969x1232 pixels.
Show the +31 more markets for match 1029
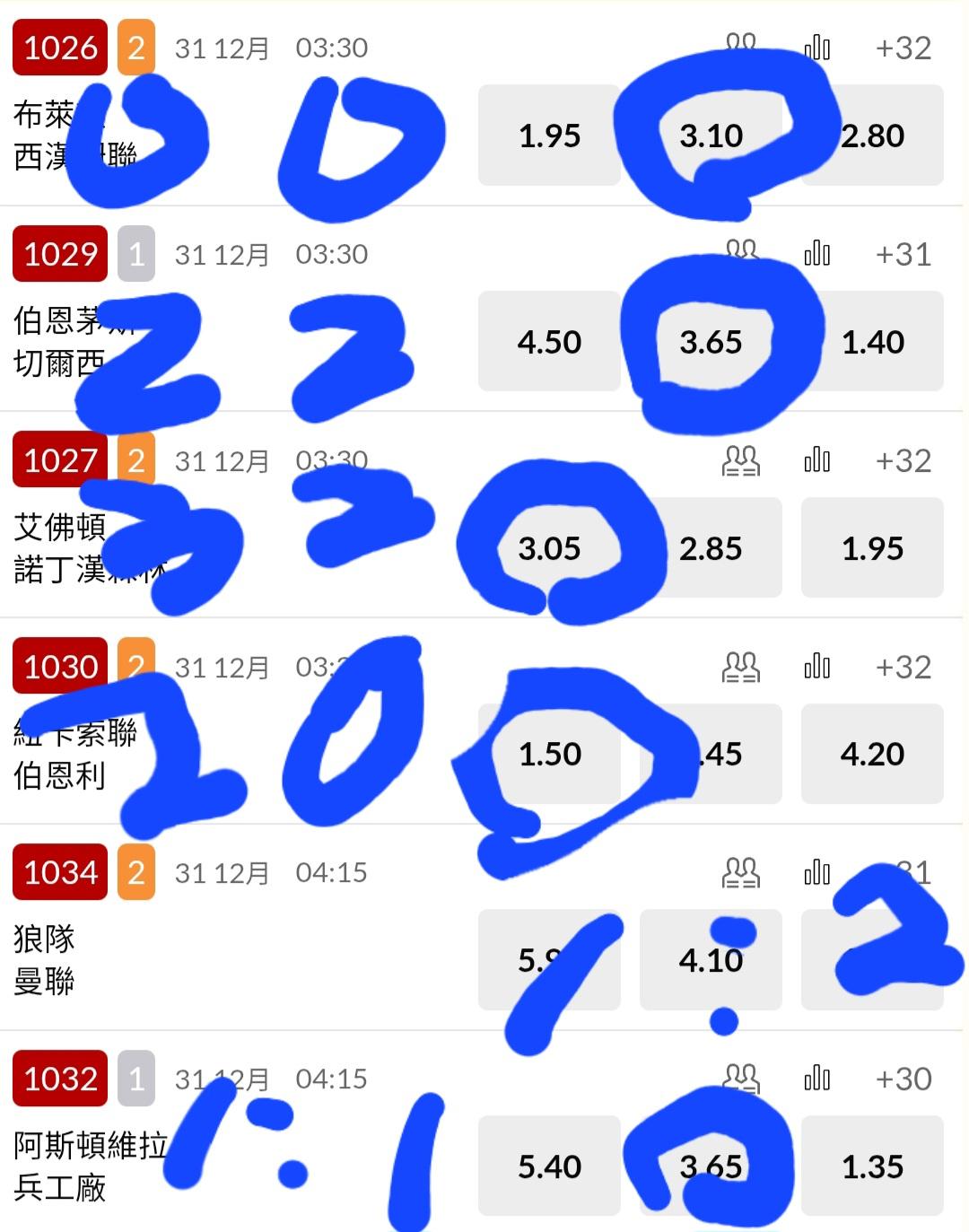[903, 254]
